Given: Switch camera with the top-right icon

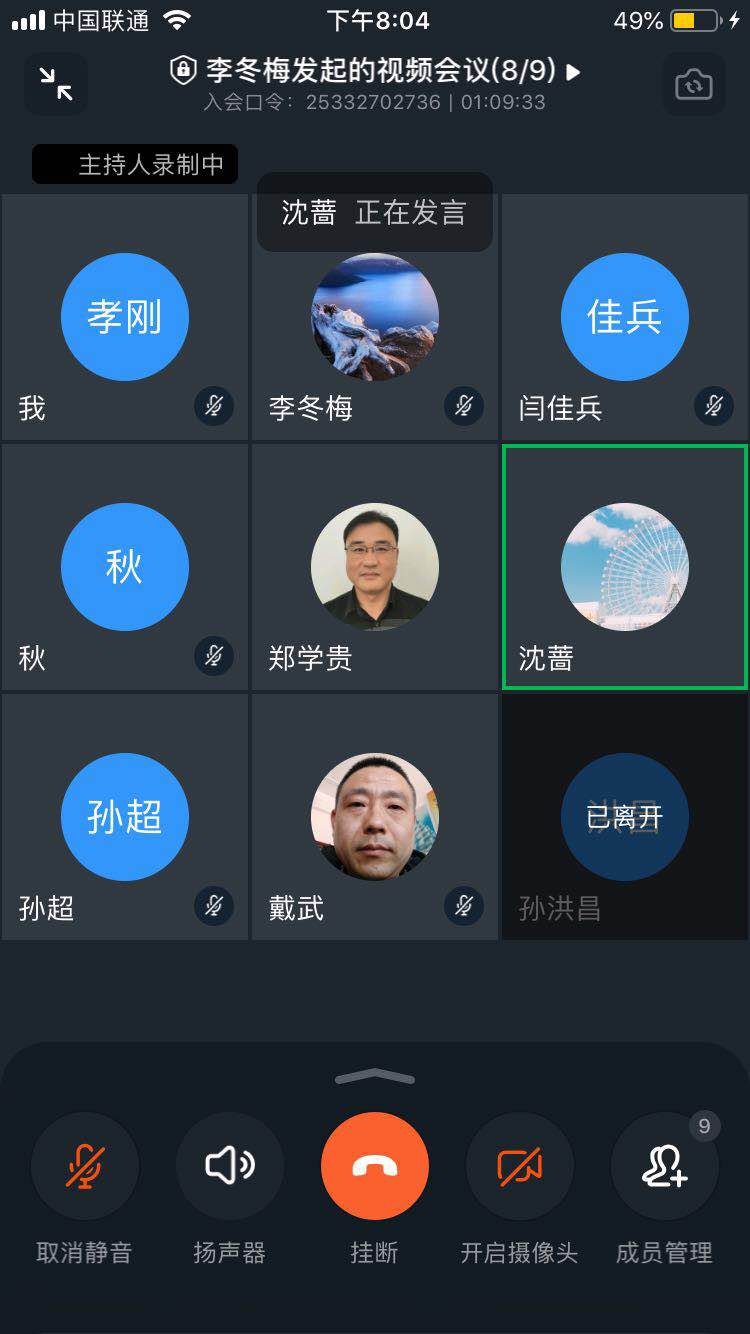Looking at the screenshot, I should point(693,84).
